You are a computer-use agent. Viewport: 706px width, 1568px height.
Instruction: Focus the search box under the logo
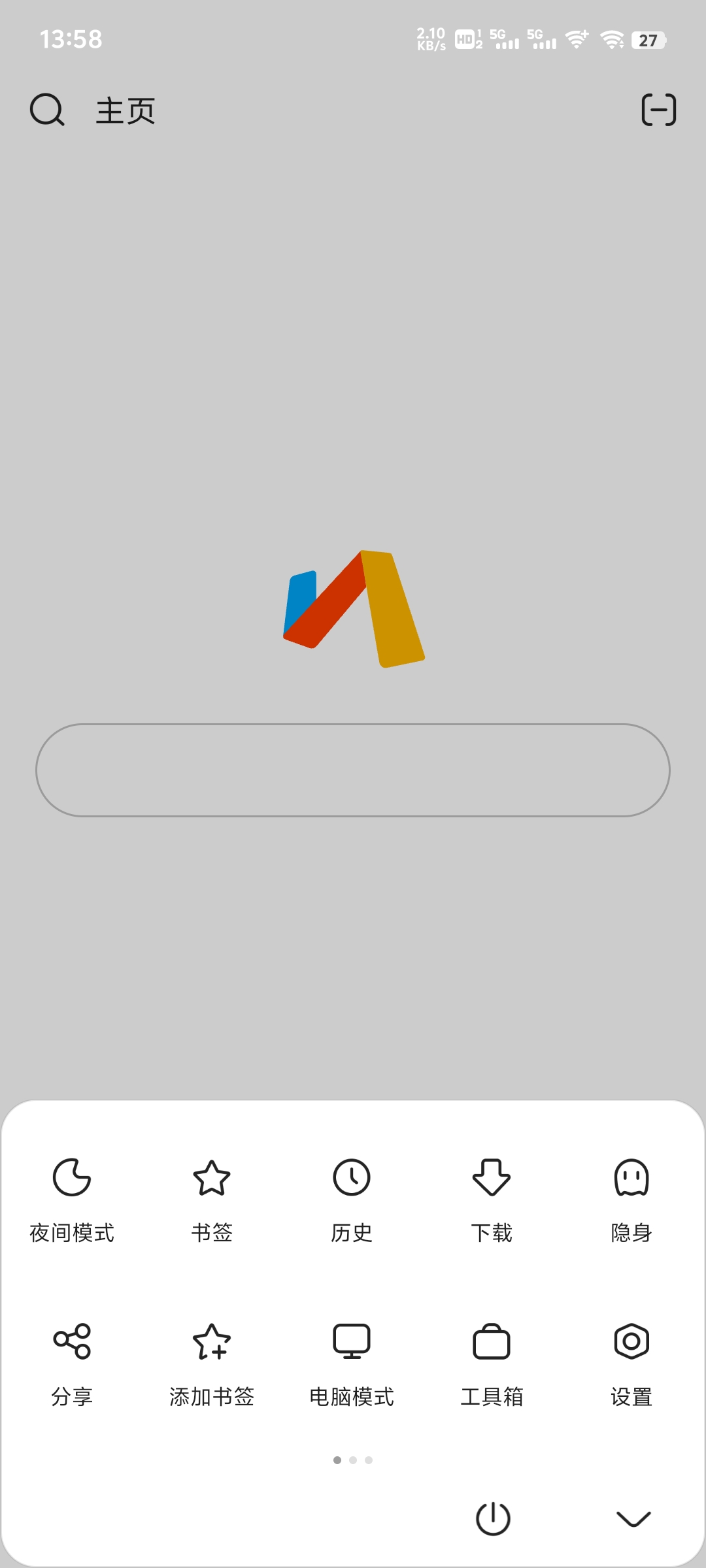click(353, 770)
